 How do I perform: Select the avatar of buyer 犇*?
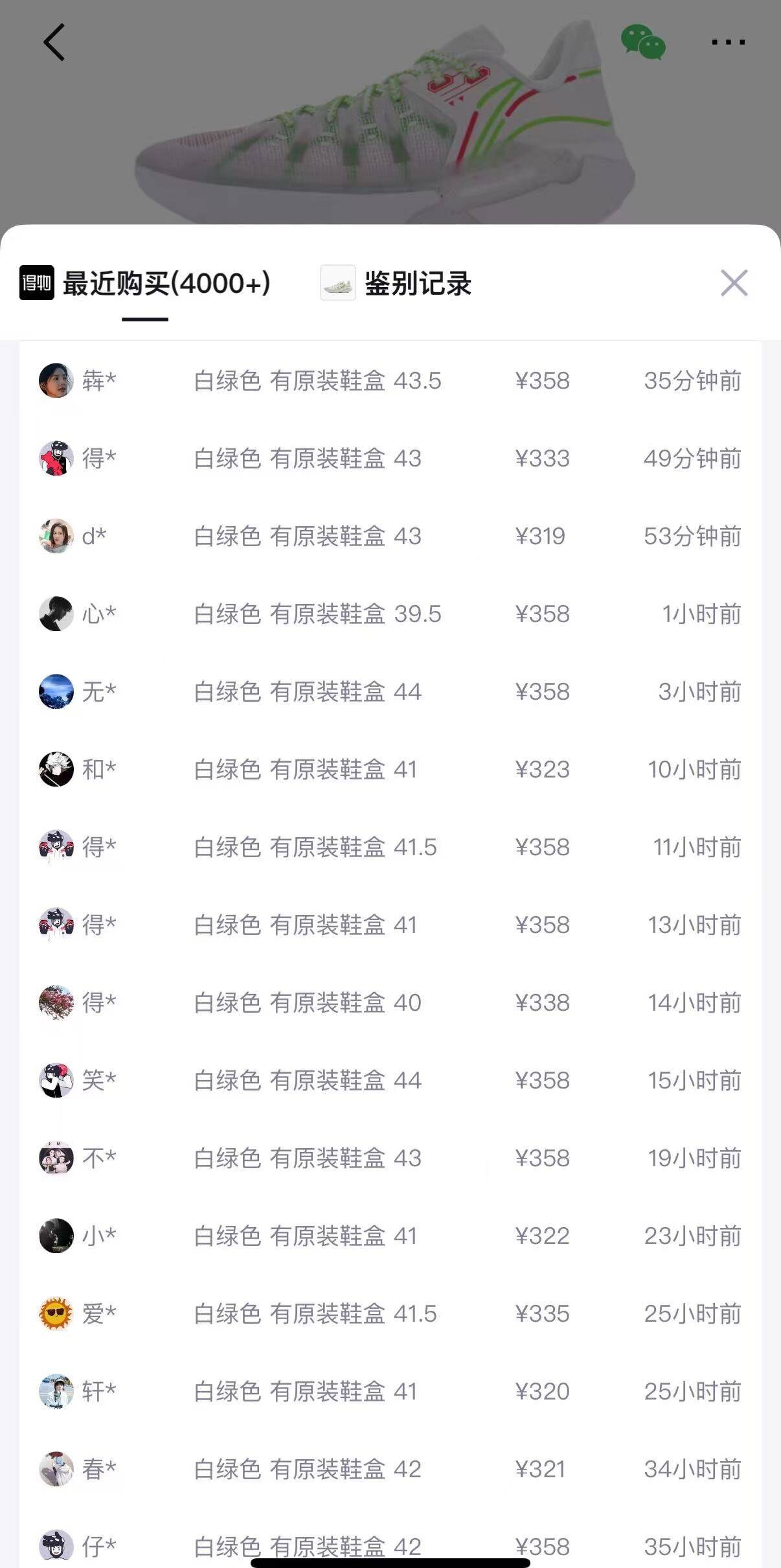click(x=56, y=380)
